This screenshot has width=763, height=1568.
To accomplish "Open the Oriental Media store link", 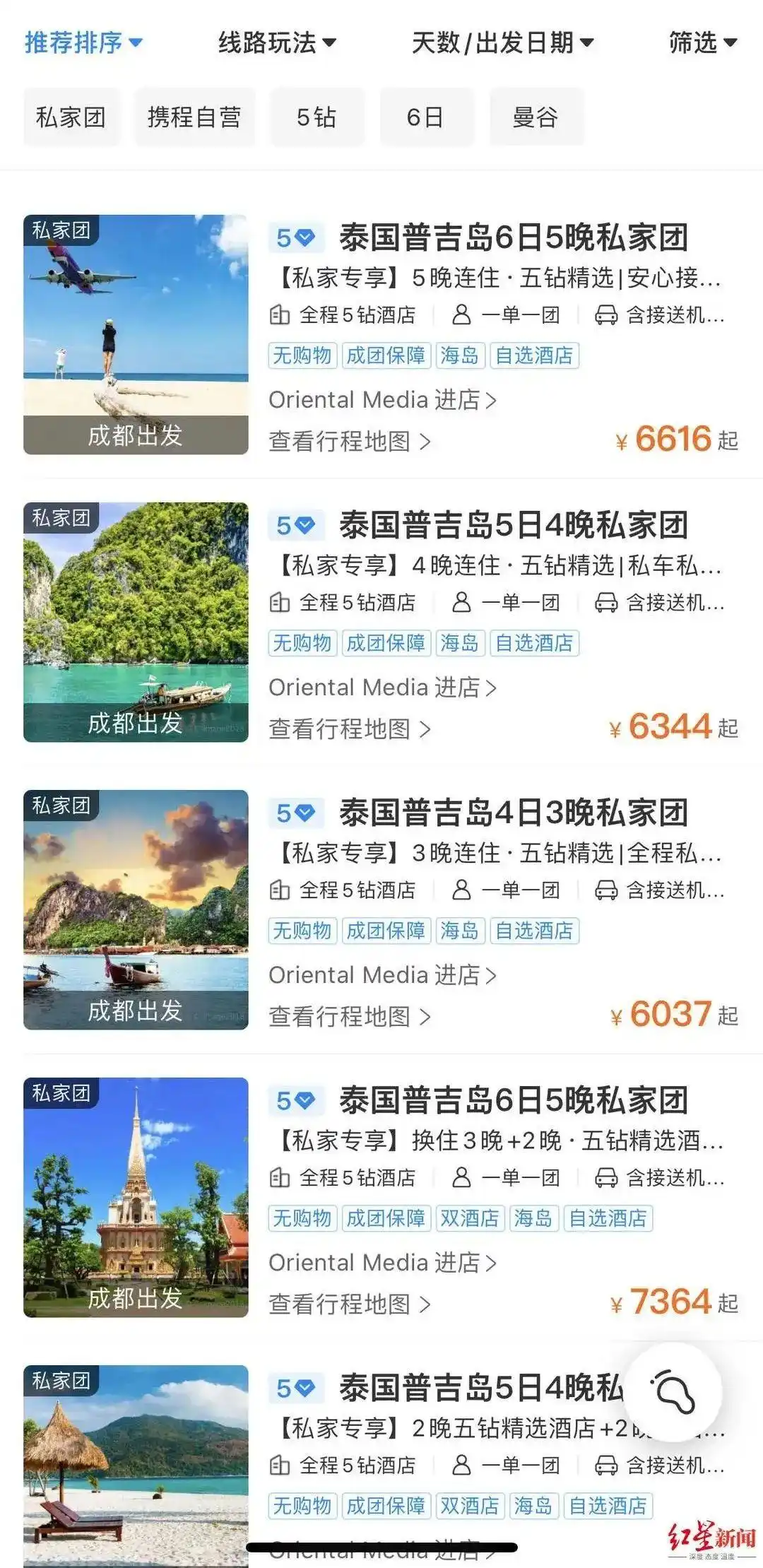I will point(381,399).
